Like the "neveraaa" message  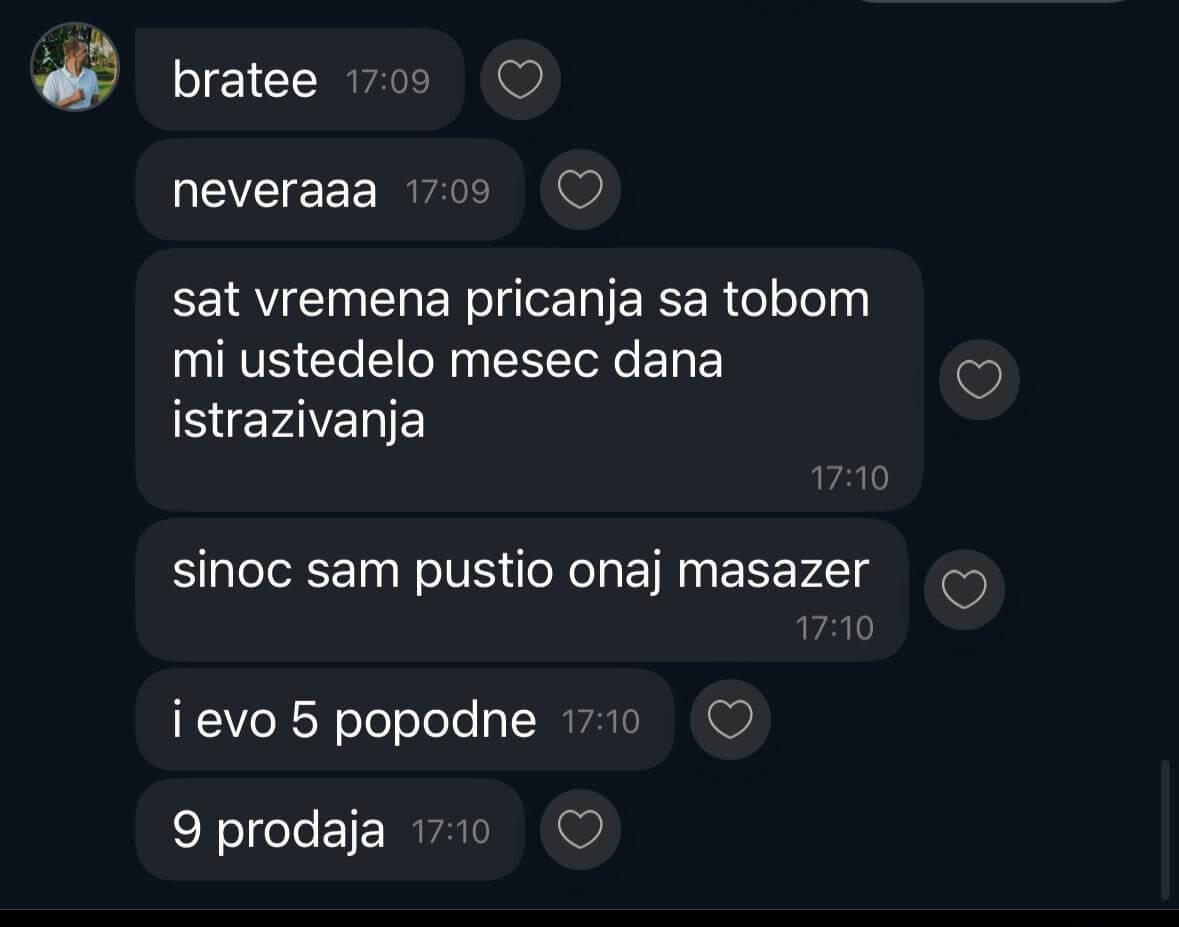point(580,190)
